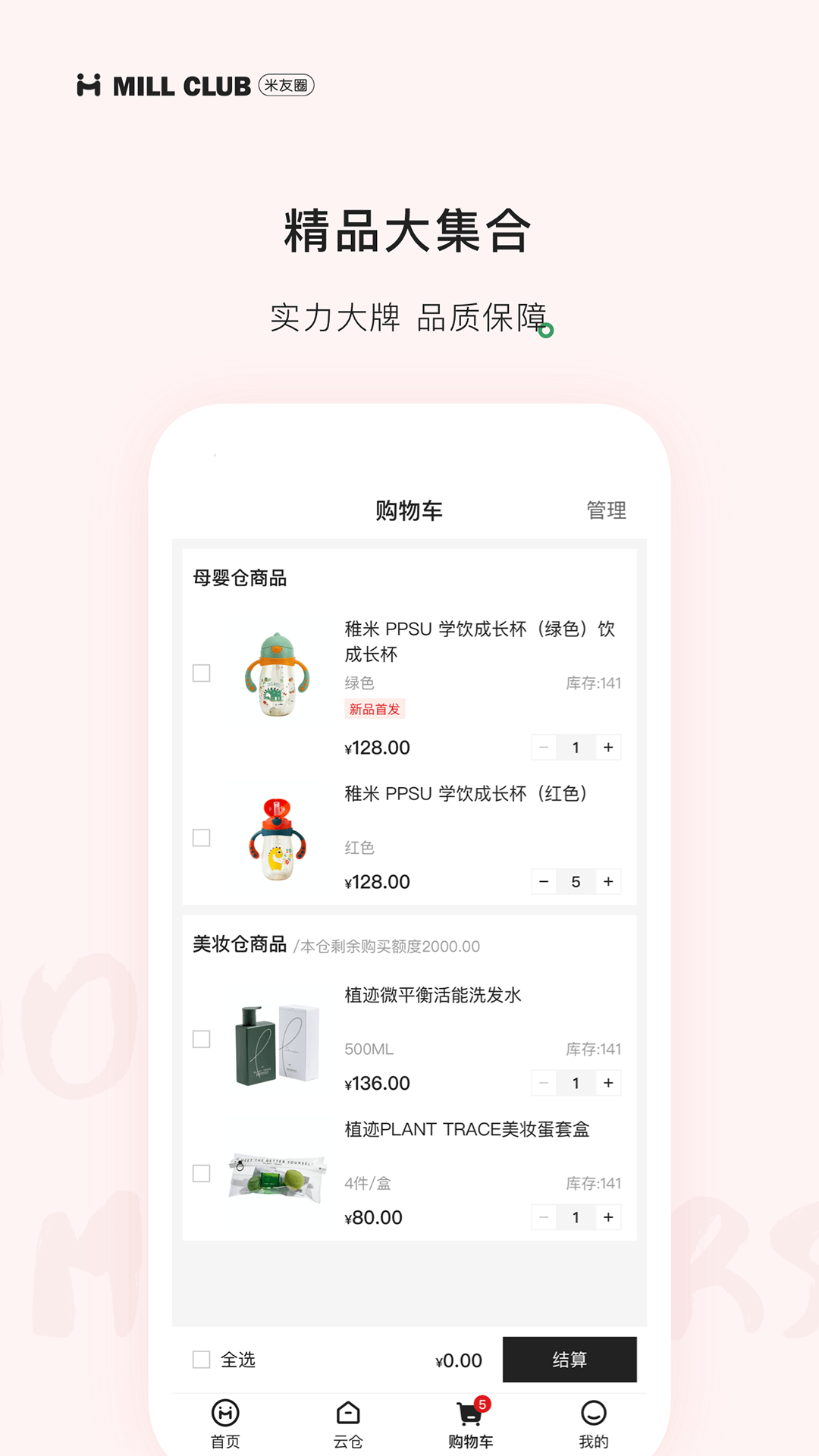Increase quantity of the red cup

click(x=607, y=881)
